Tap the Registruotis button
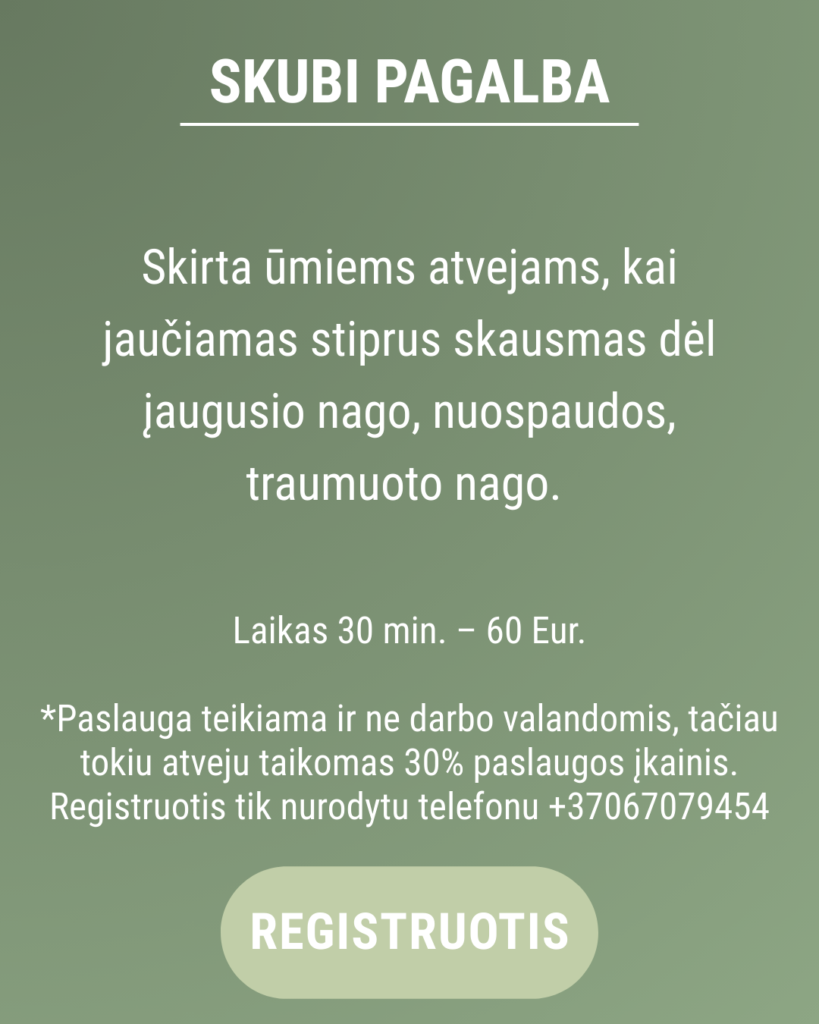 409,931
